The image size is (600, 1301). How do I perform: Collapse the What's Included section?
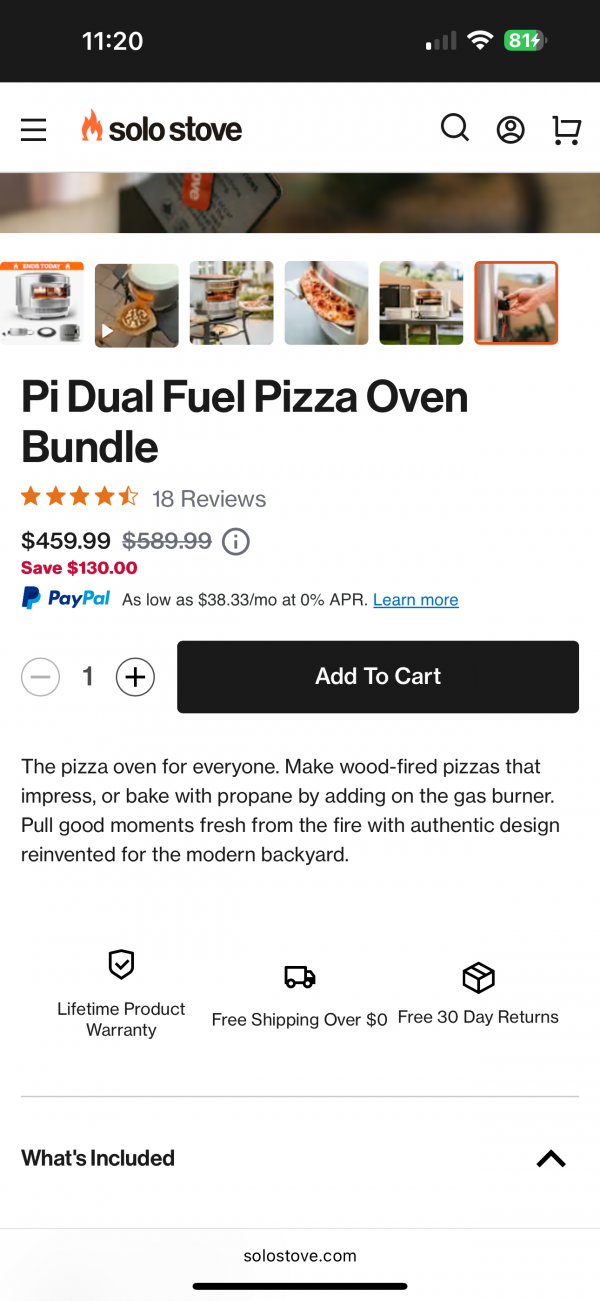point(551,1158)
